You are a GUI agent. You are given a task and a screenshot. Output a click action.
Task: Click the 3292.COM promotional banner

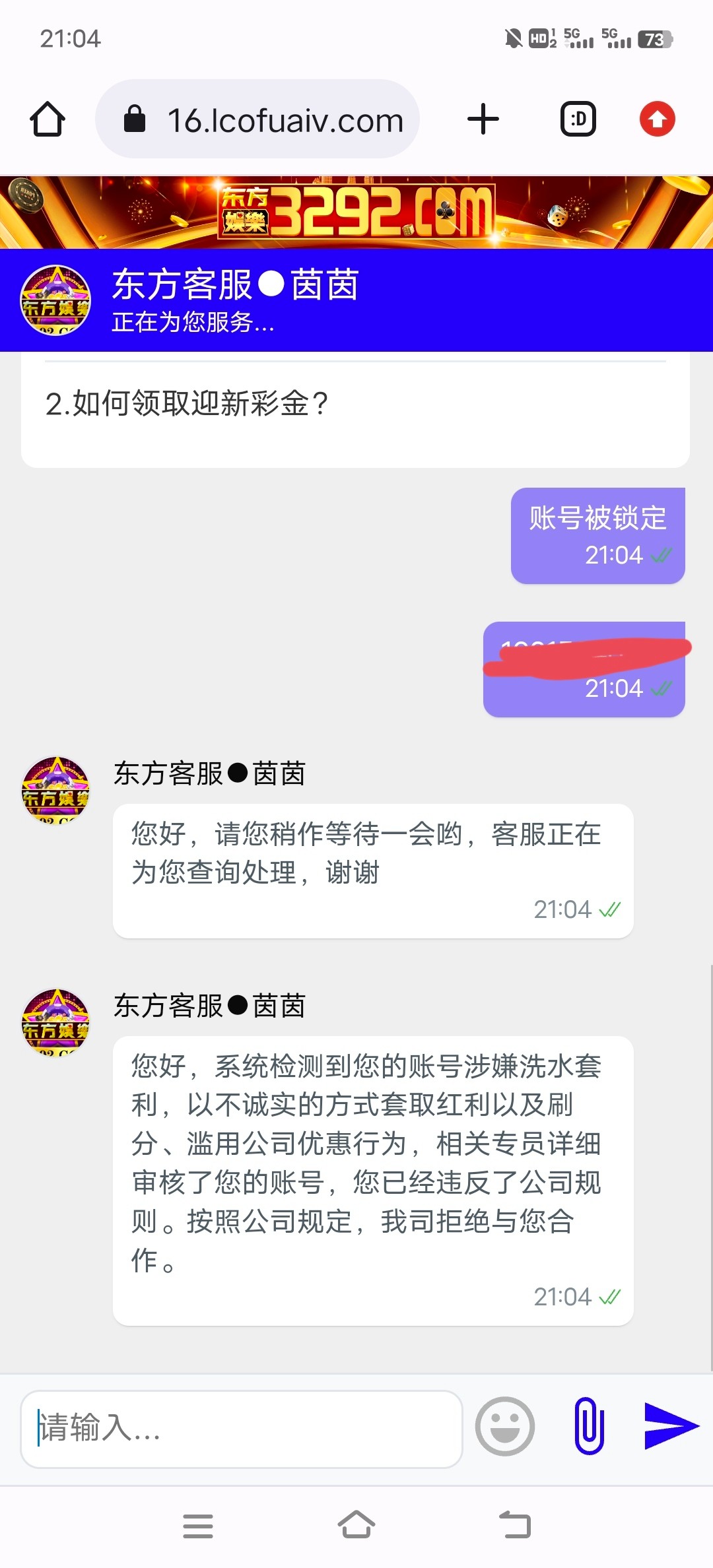[x=356, y=210]
